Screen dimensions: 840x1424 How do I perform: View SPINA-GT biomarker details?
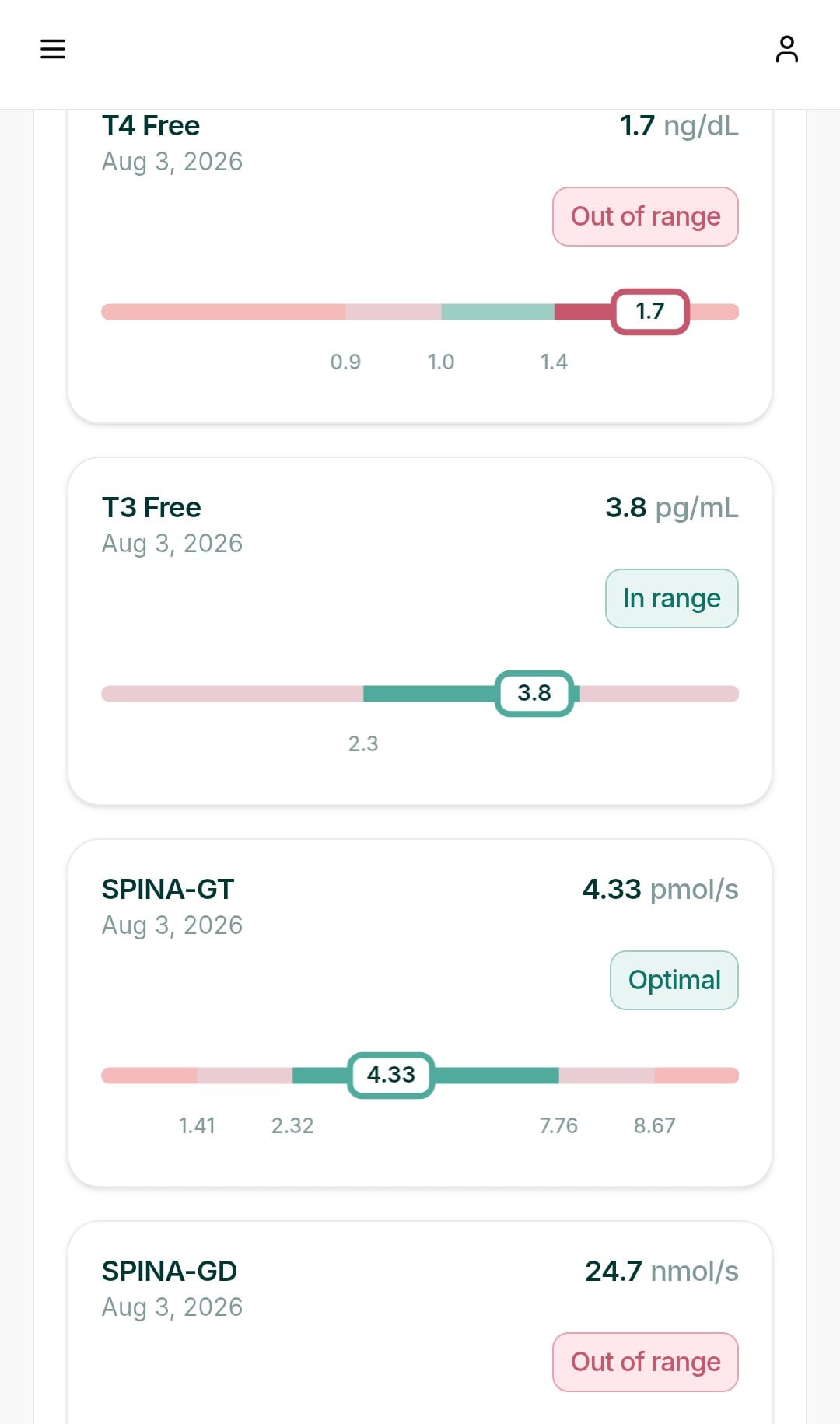420,1013
